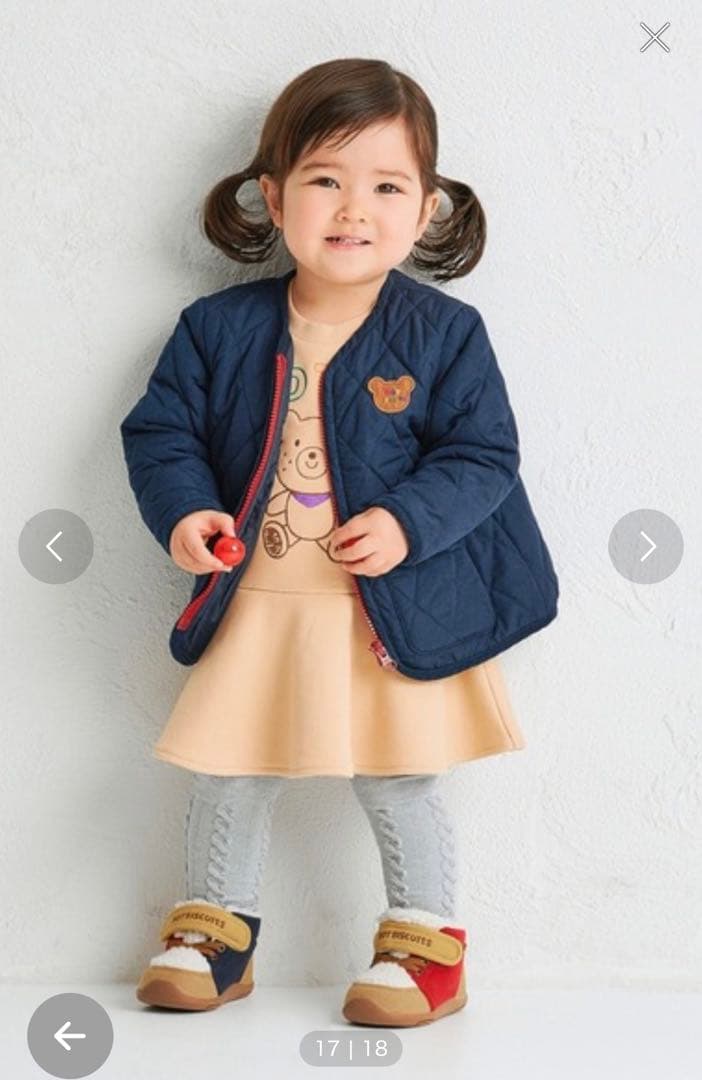This screenshot has height=1080, width=702.
Task: Close the image viewer
Action: click(x=654, y=37)
